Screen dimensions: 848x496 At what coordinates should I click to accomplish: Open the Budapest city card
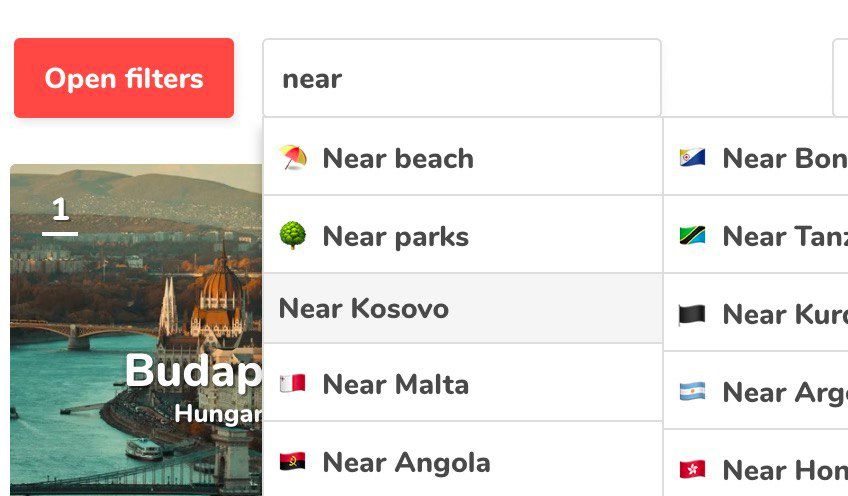(x=135, y=330)
